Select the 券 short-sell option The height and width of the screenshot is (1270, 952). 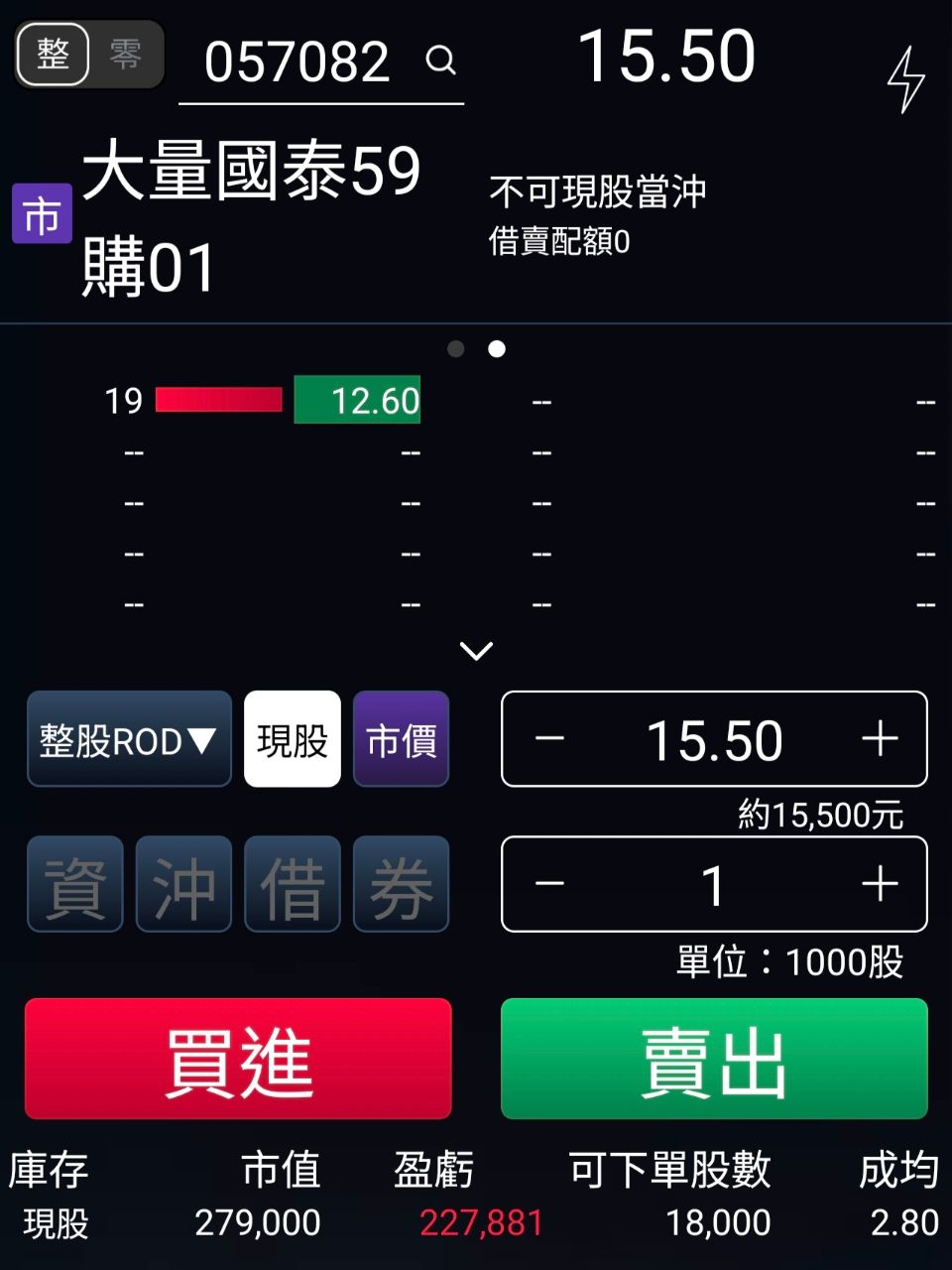[401, 884]
